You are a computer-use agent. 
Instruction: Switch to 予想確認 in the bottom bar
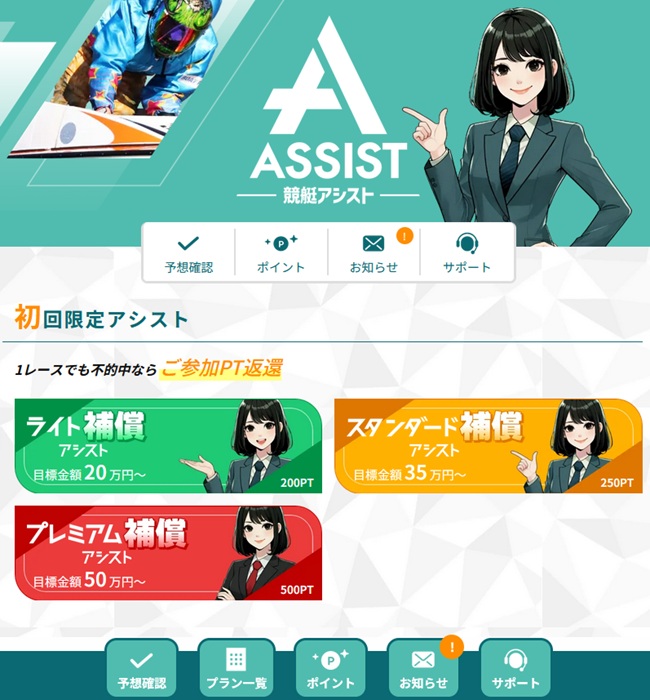coord(141,668)
